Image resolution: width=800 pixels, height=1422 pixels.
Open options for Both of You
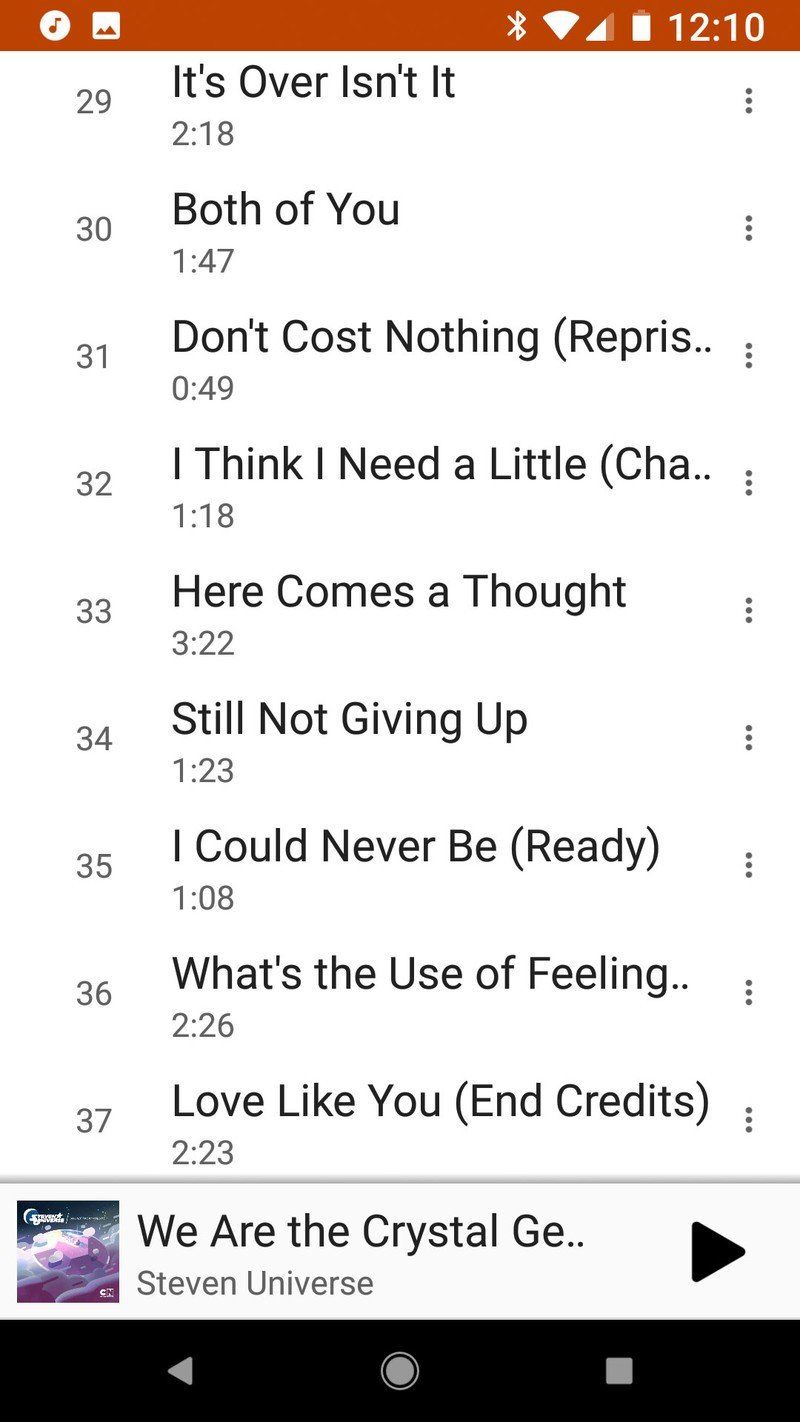point(748,229)
